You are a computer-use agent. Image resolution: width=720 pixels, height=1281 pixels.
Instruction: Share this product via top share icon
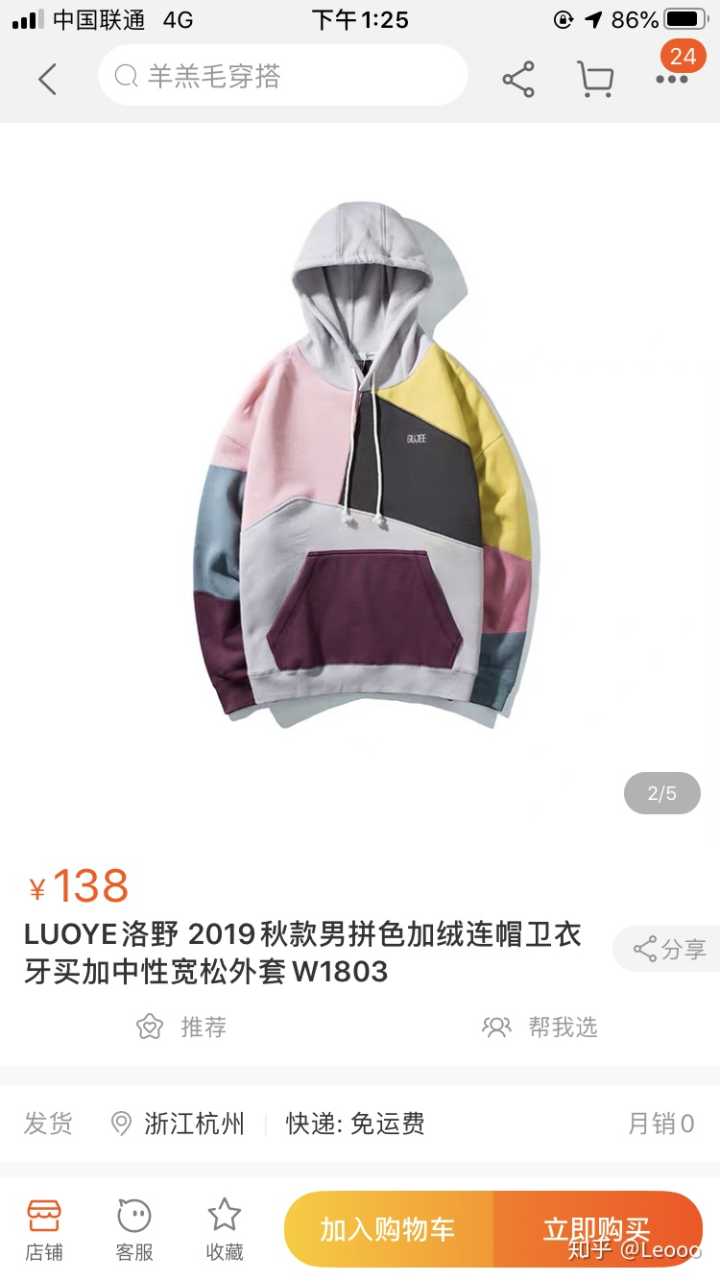[x=518, y=79]
